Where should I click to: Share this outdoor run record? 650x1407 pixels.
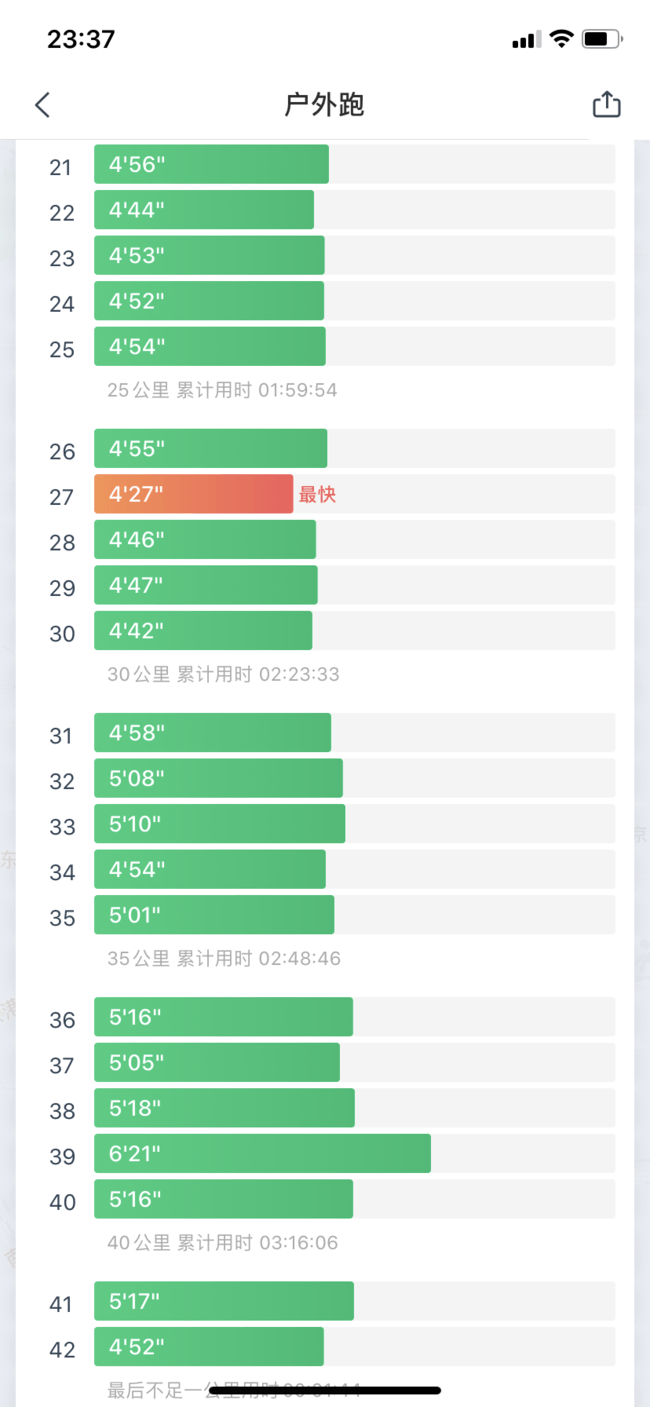(606, 104)
